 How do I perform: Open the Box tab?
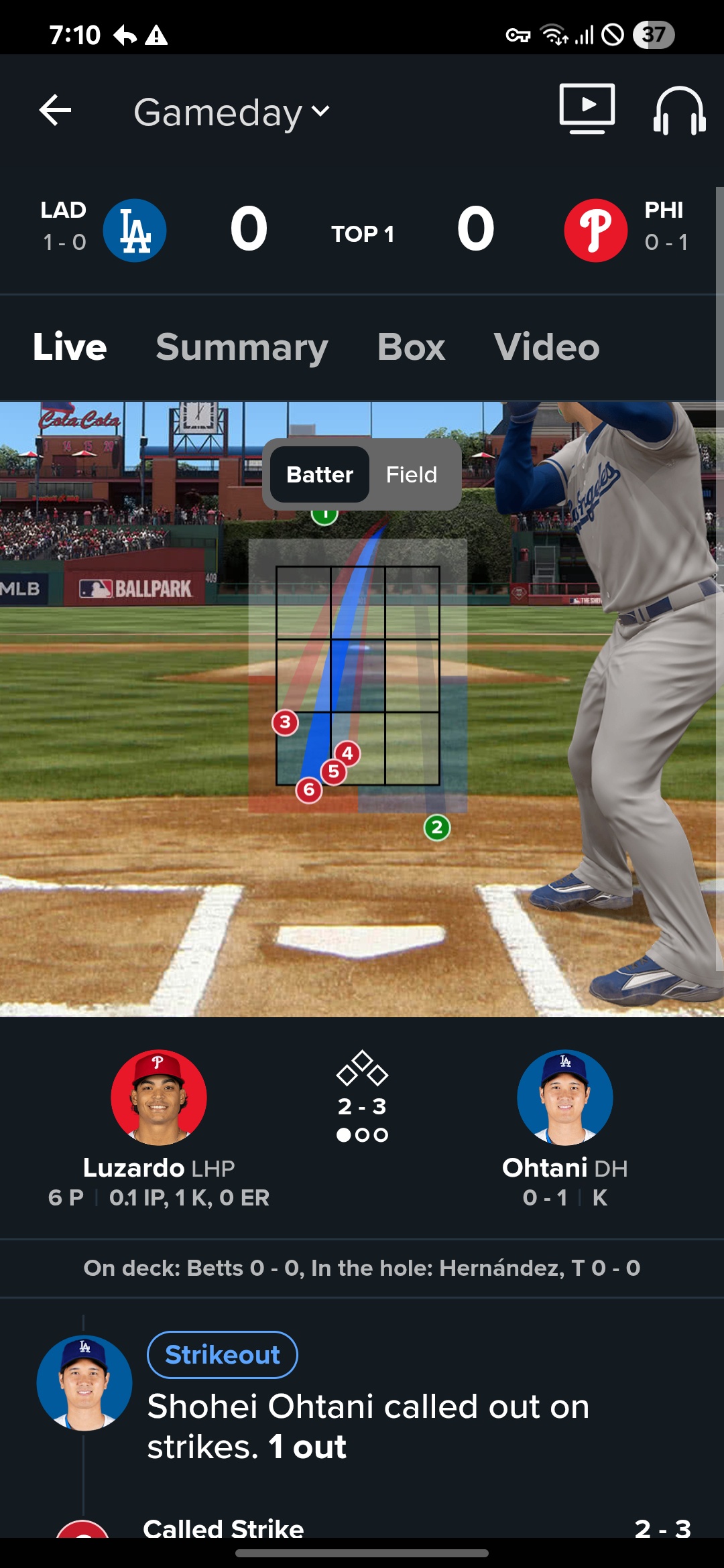[411, 347]
